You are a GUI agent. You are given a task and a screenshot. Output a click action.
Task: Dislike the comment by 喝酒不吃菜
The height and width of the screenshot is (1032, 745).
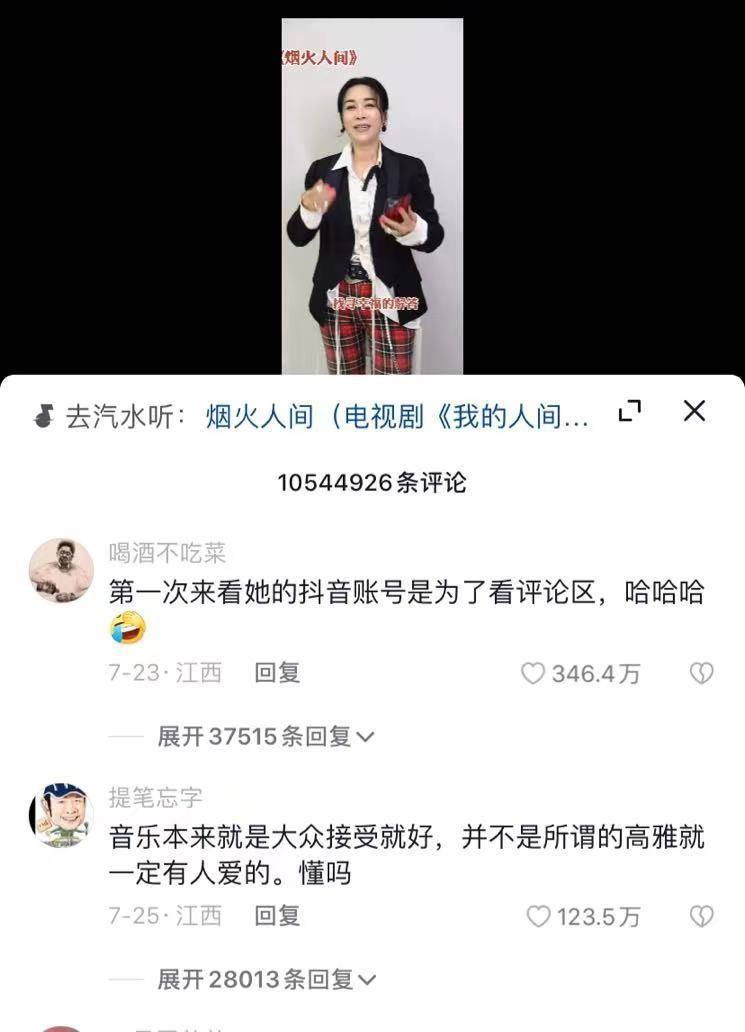[701, 674]
